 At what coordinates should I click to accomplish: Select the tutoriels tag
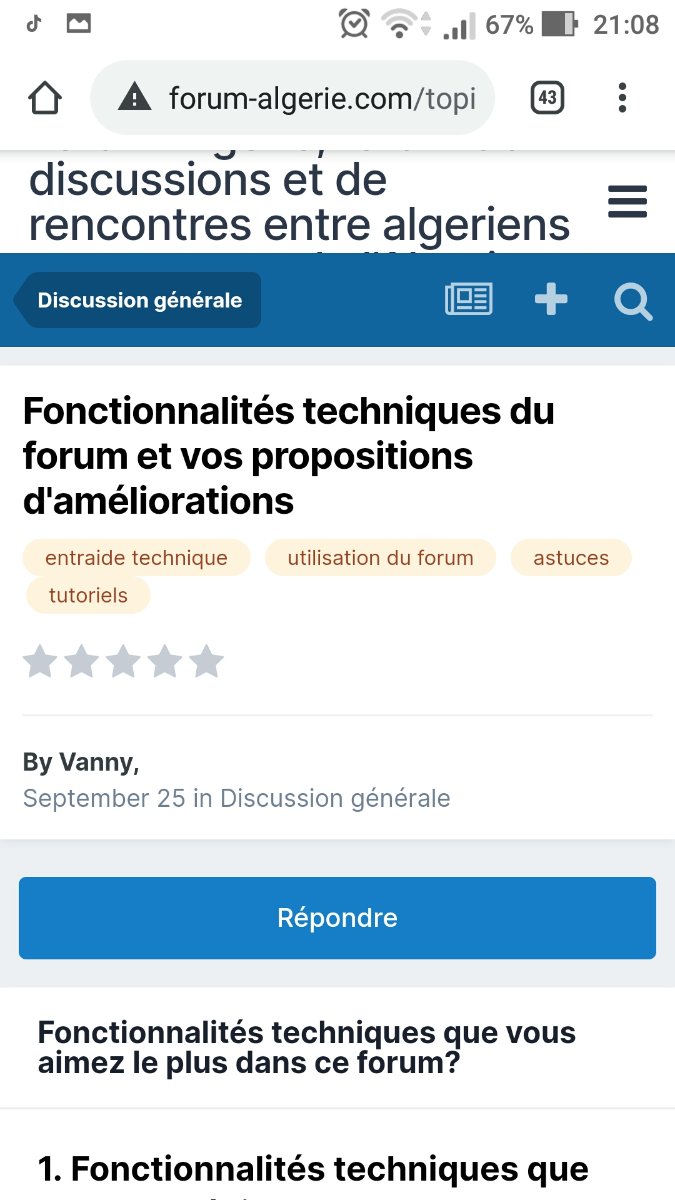88,595
